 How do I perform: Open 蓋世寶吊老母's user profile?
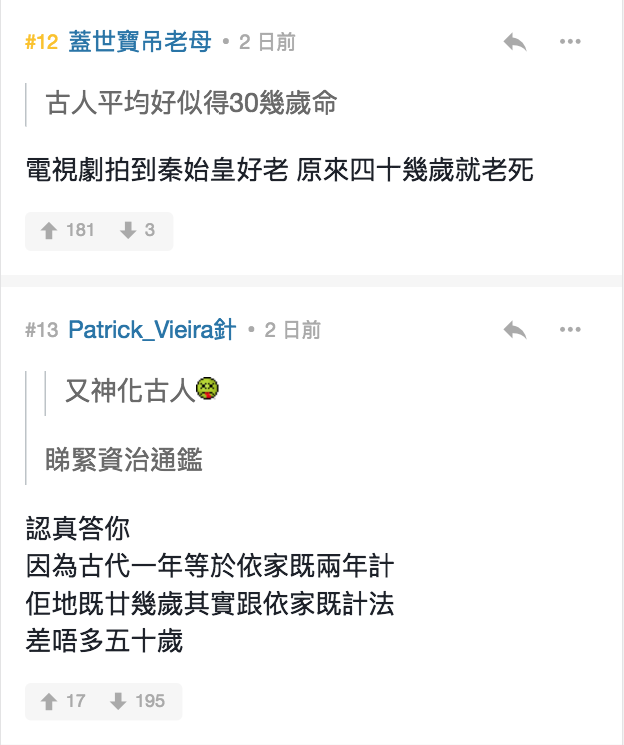click(140, 42)
